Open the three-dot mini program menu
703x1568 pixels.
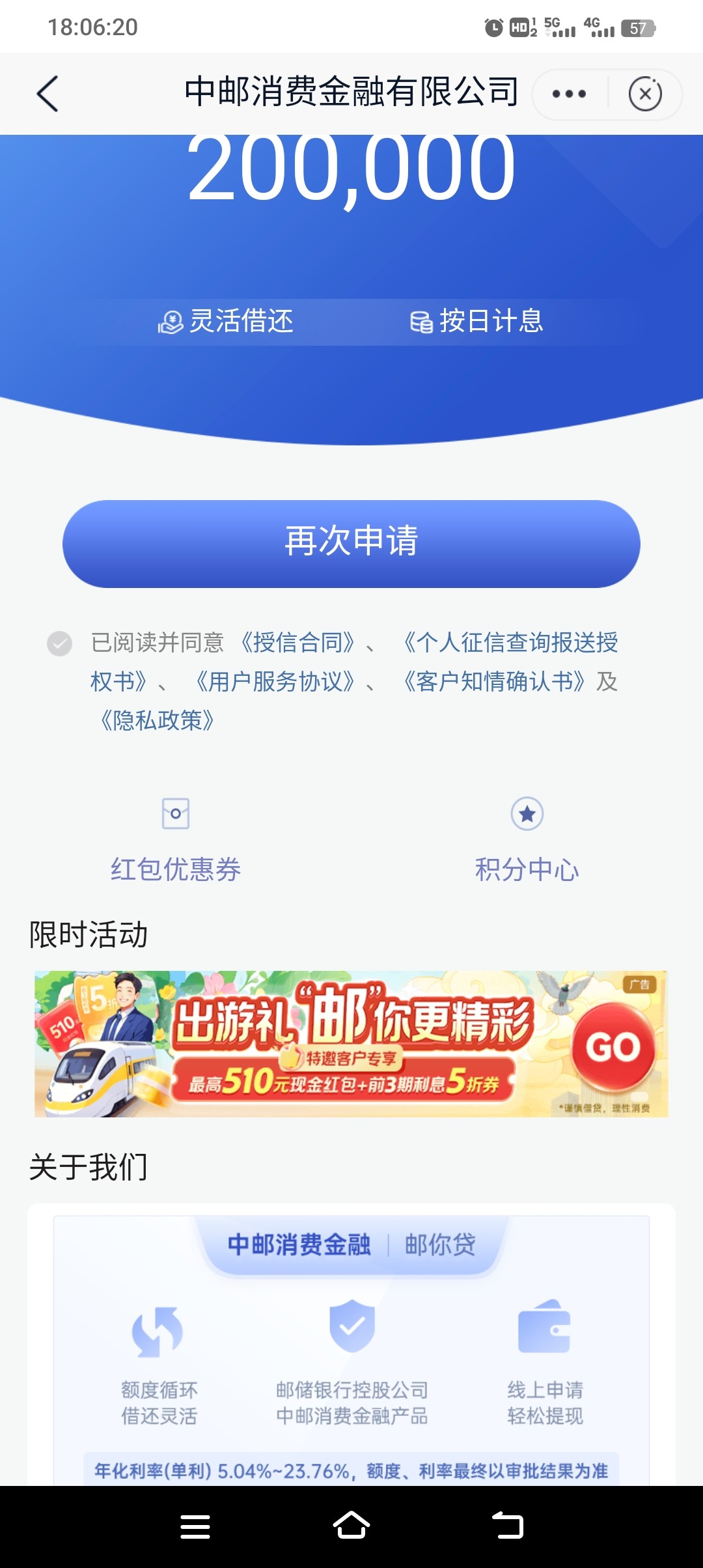pyautogui.click(x=569, y=94)
